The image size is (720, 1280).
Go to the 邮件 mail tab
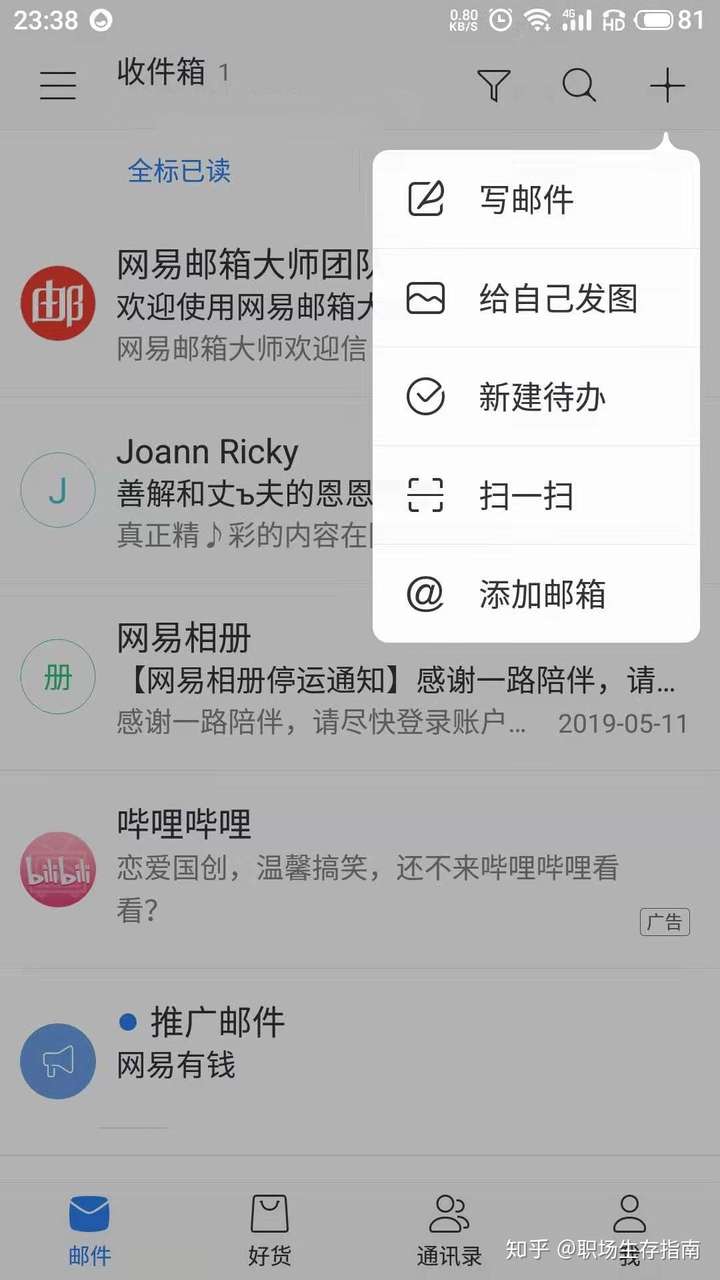(x=89, y=1230)
